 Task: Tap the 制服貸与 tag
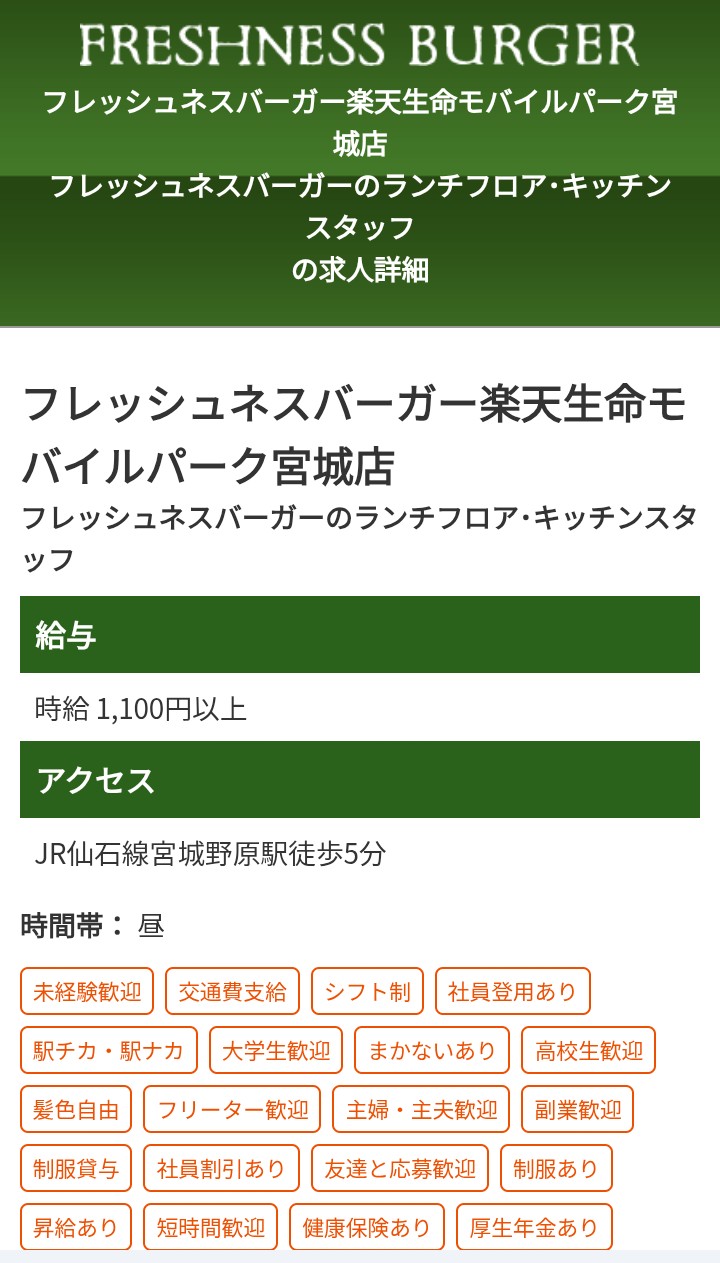76,1168
